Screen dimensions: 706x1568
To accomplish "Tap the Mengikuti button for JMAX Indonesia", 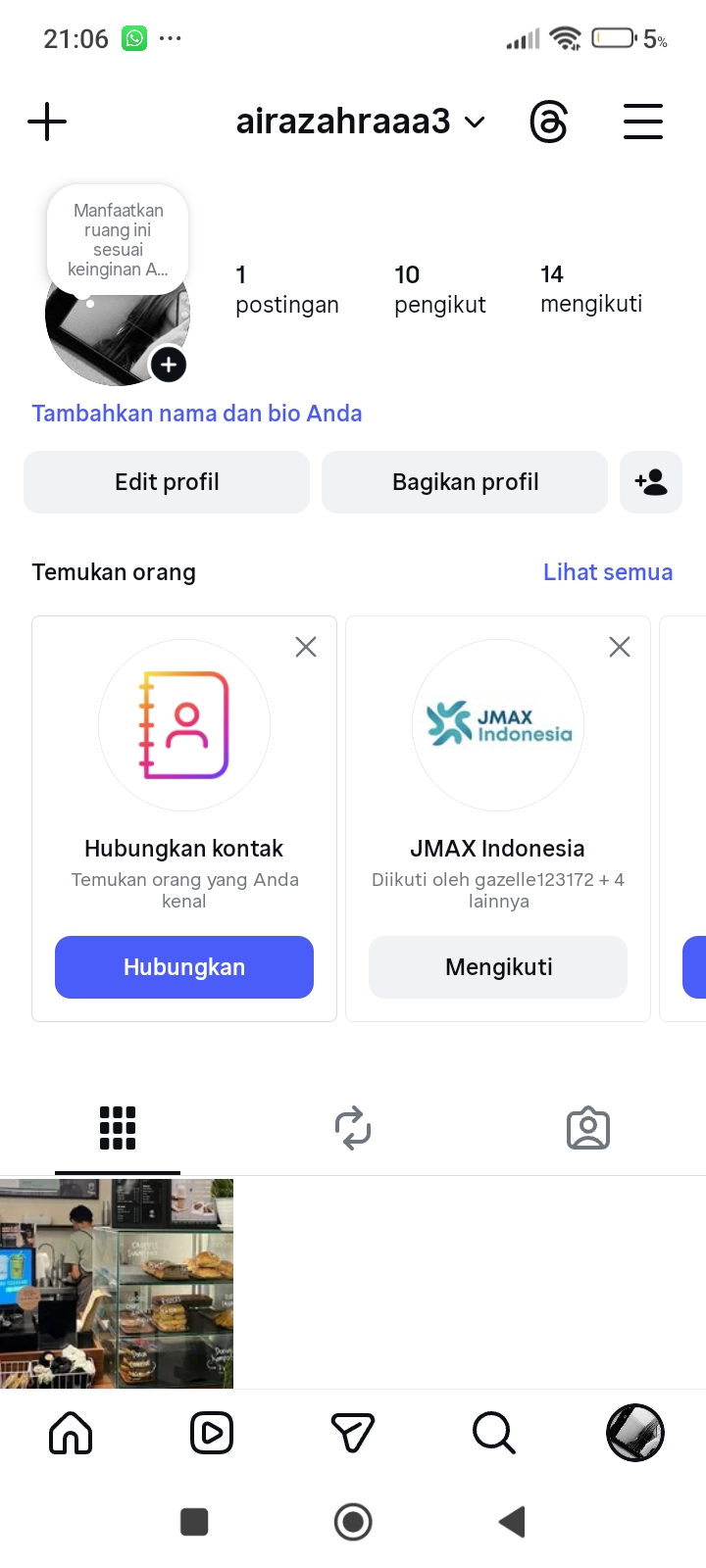I will coord(498,967).
